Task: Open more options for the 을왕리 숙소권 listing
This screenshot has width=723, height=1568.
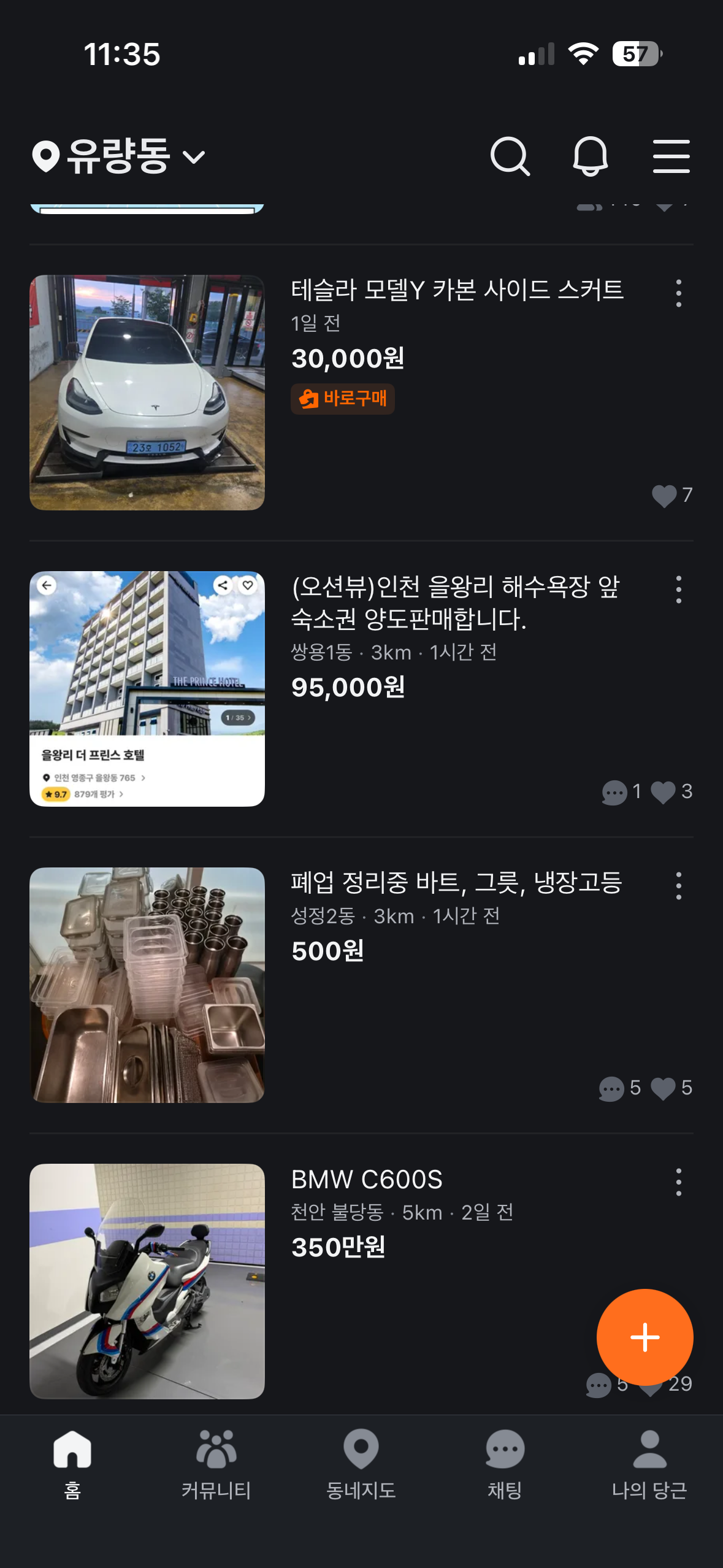Action: tap(678, 590)
